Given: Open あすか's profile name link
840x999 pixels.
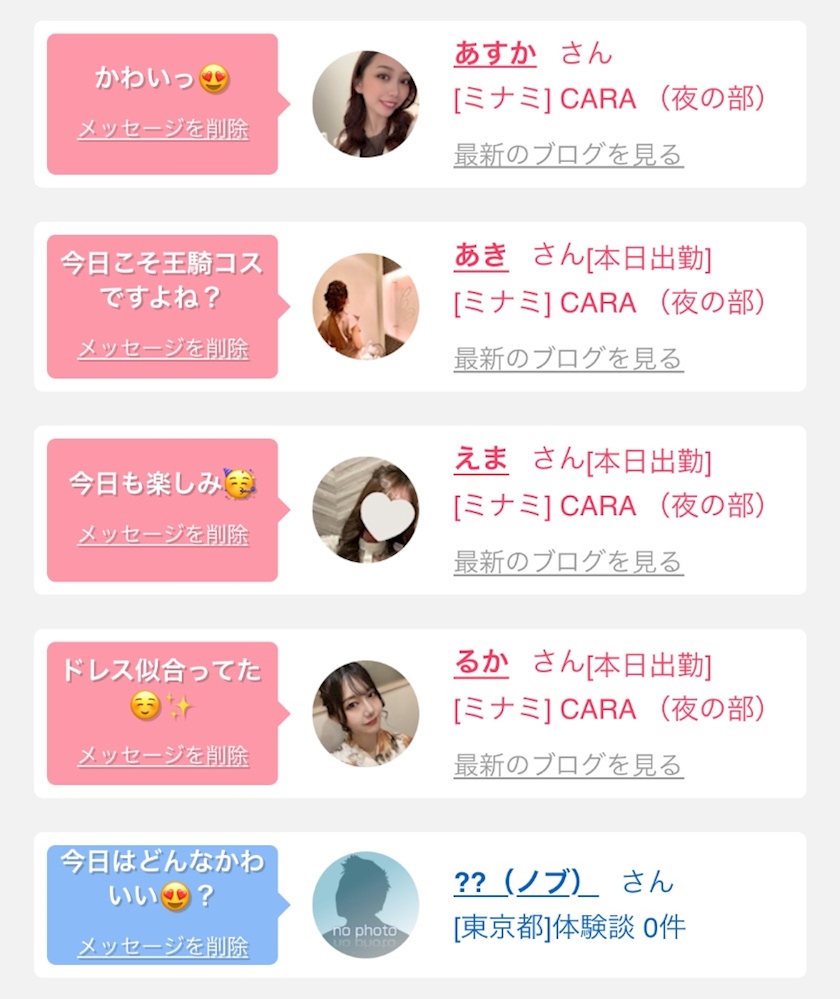Looking at the screenshot, I should coord(495,53).
